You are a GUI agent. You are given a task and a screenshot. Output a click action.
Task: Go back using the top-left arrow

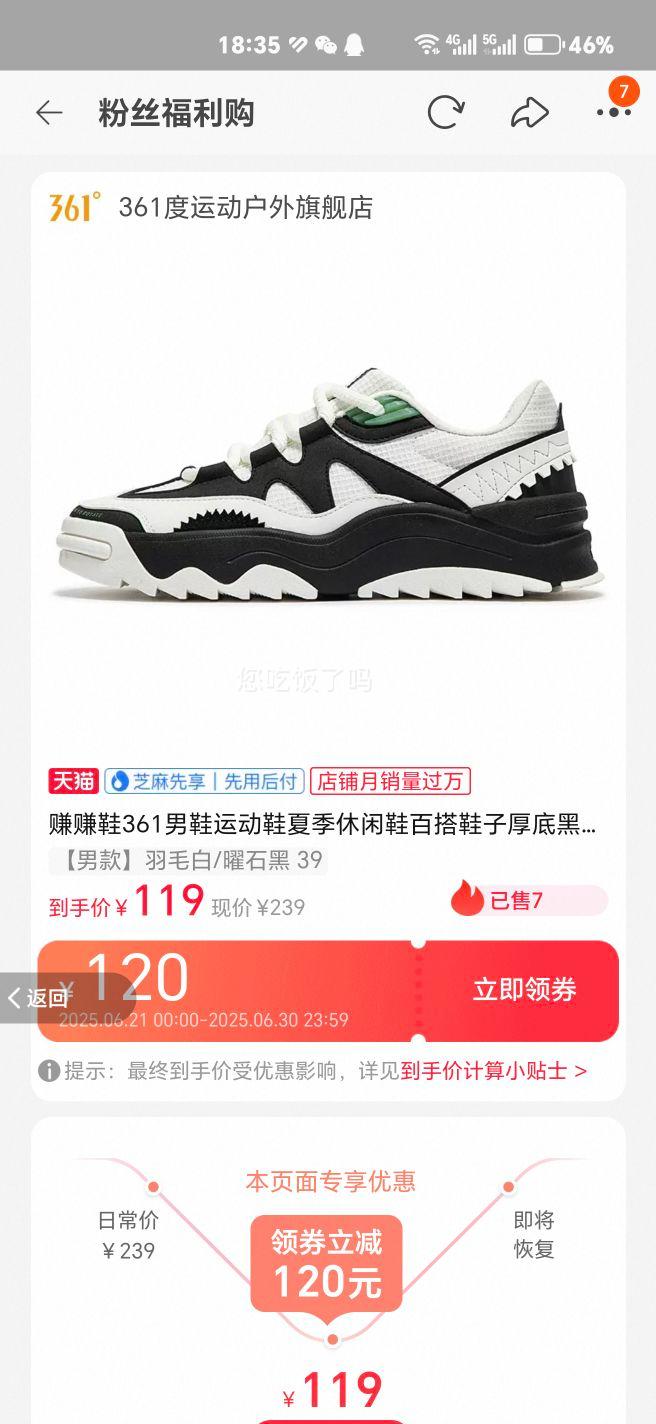tap(48, 113)
